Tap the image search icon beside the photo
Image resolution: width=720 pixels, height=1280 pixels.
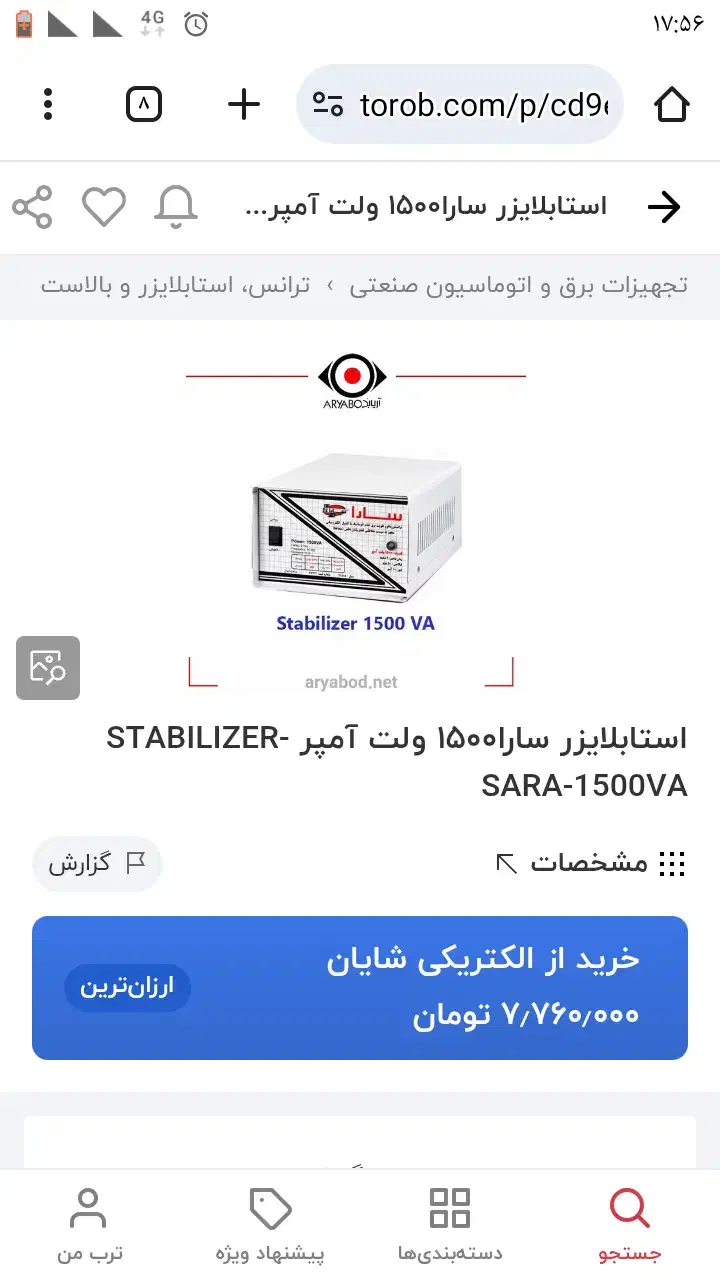(48, 668)
